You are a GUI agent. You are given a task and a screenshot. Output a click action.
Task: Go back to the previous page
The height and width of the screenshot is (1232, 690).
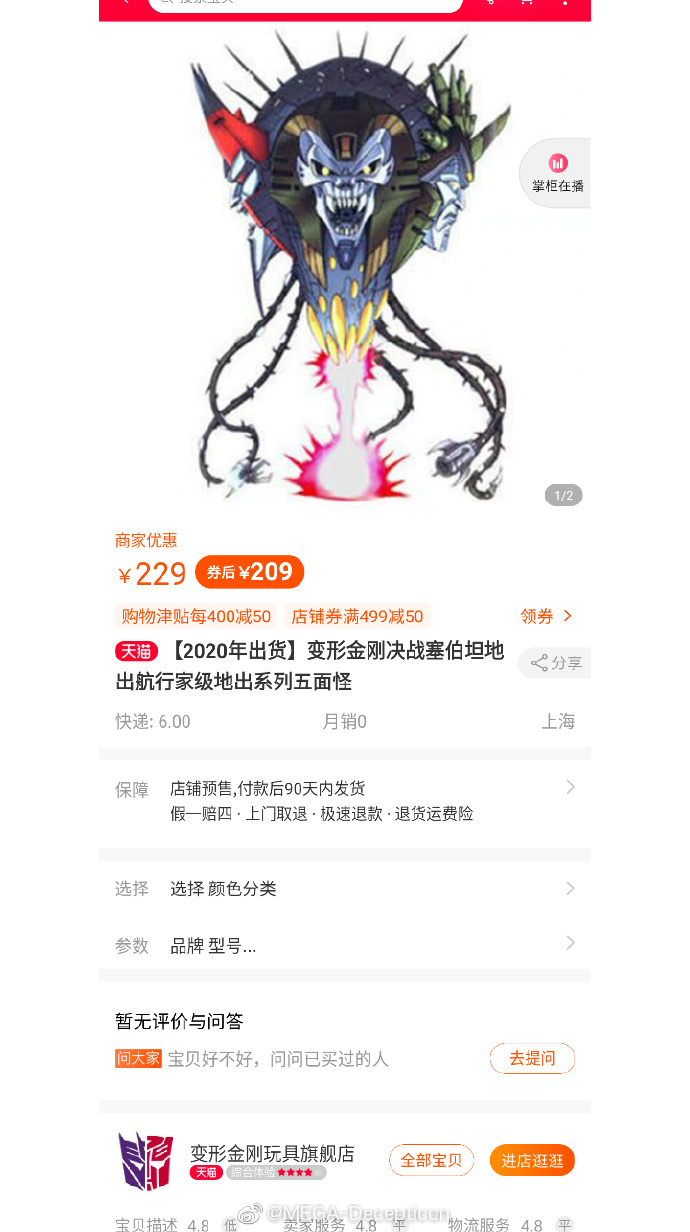coord(125,3)
